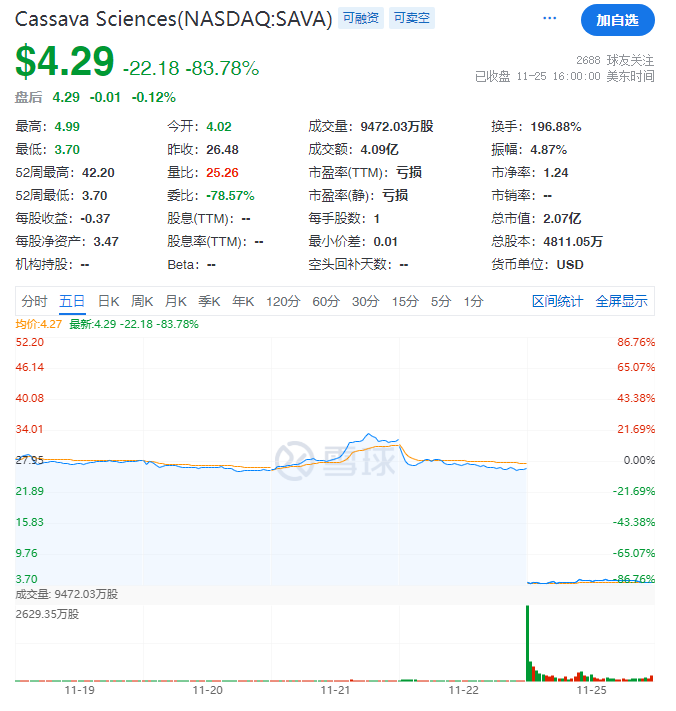The height and width of the screenshot is (711, 676).
Task: Enter 全屏显示 fullscreen chart mode
Action: tap(621, 301)
